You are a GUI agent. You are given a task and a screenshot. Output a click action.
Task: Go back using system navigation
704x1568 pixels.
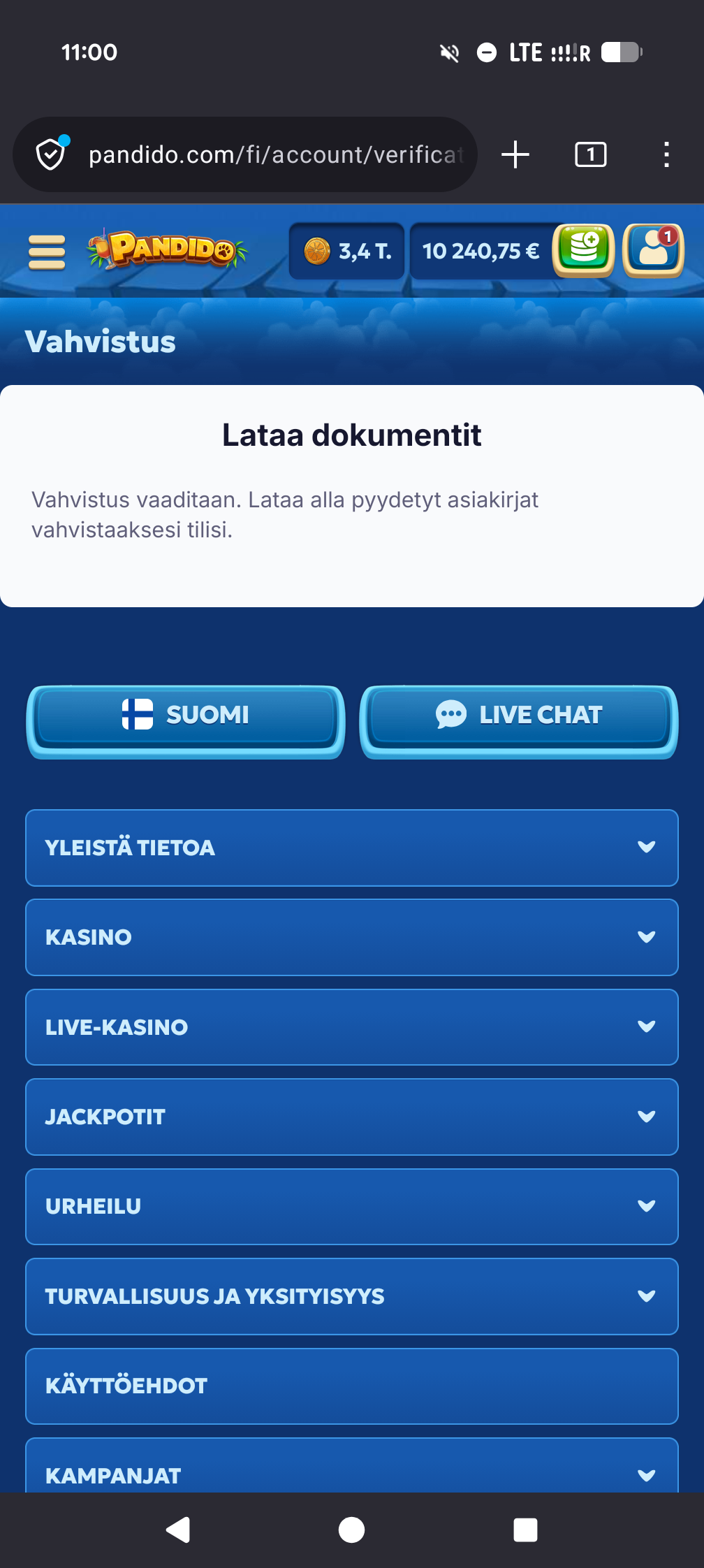coord(178,1530)
